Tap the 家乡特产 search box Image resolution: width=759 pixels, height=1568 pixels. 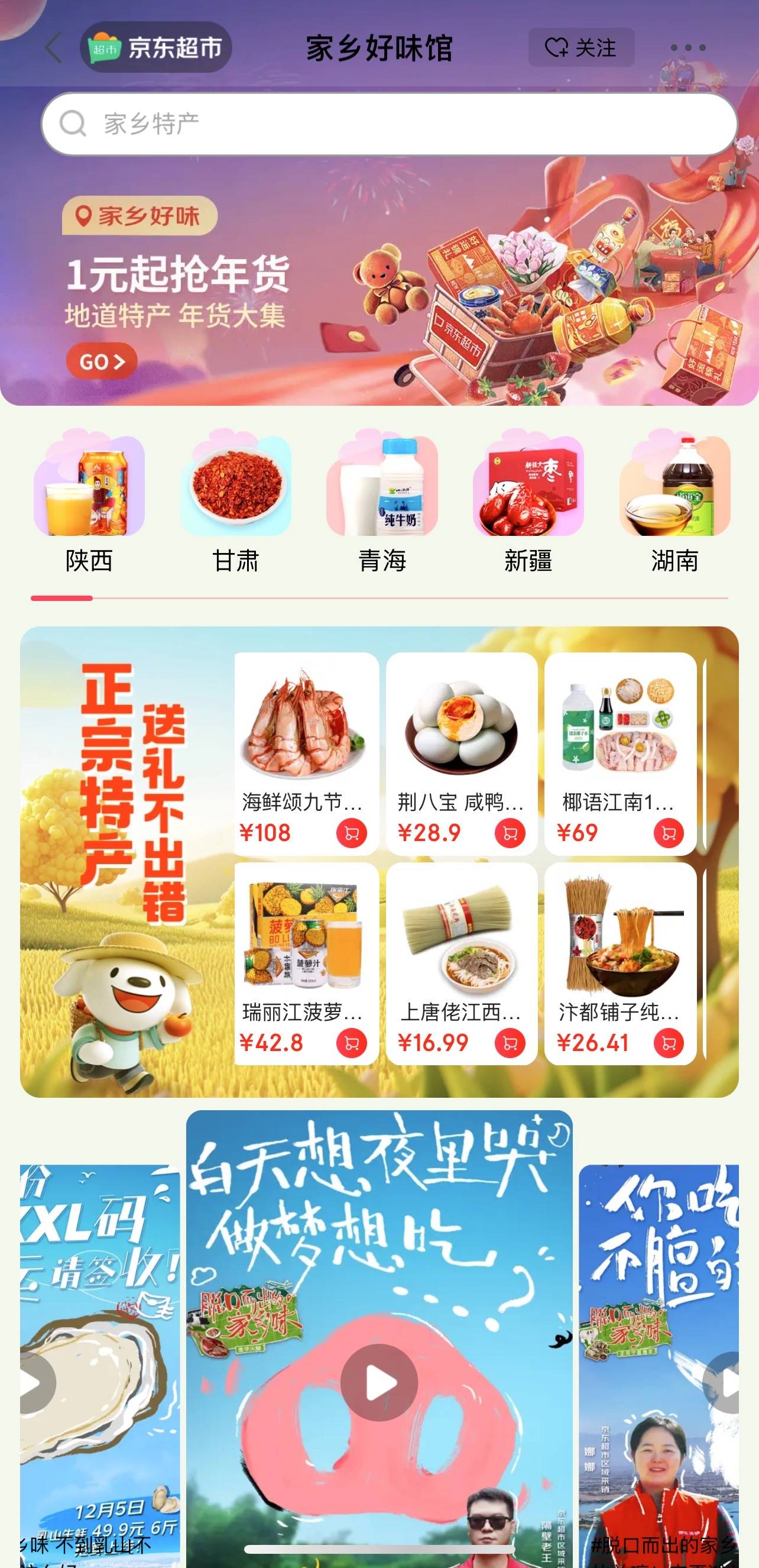coord(389,124)
